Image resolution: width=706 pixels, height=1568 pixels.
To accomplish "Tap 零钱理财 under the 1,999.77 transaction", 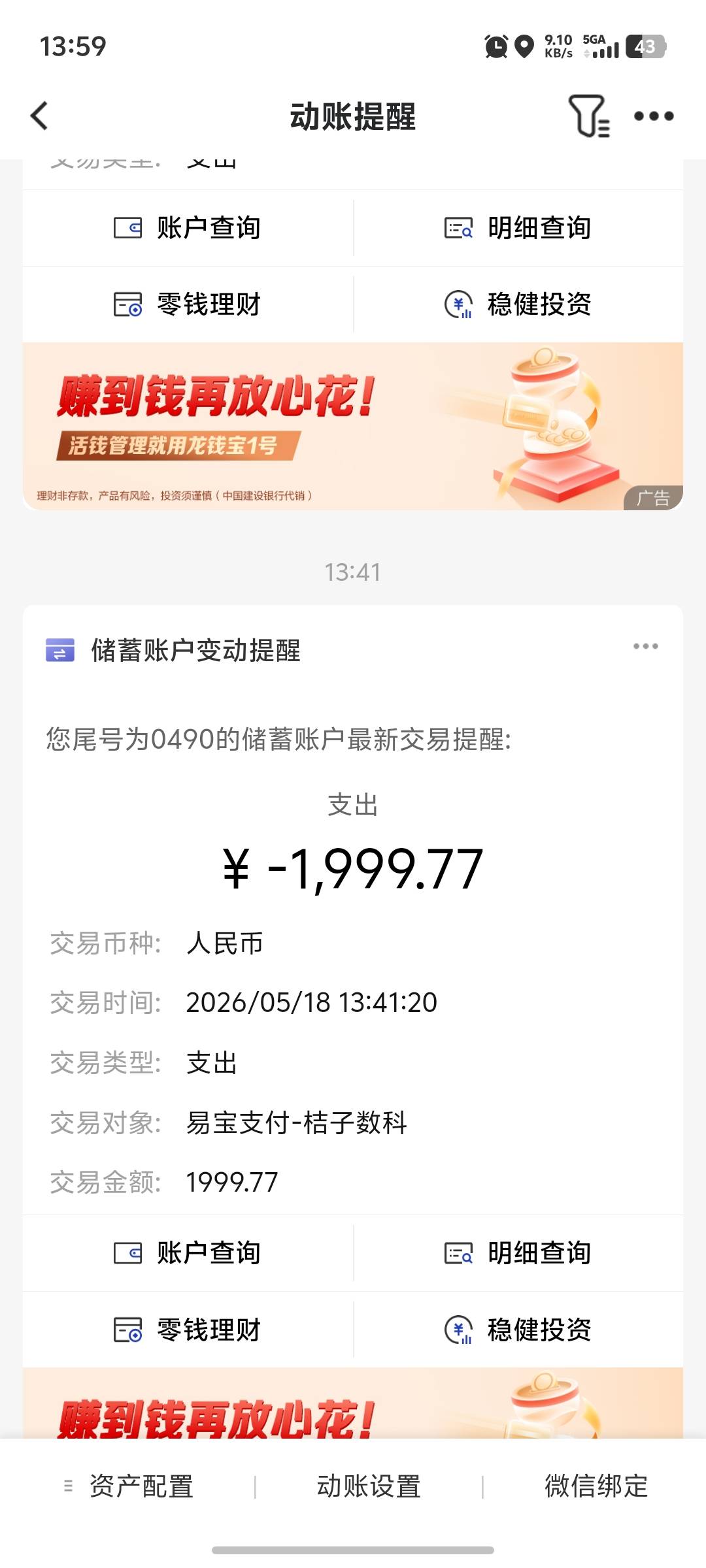I will pyautogui.click(x=188, y=1330).
